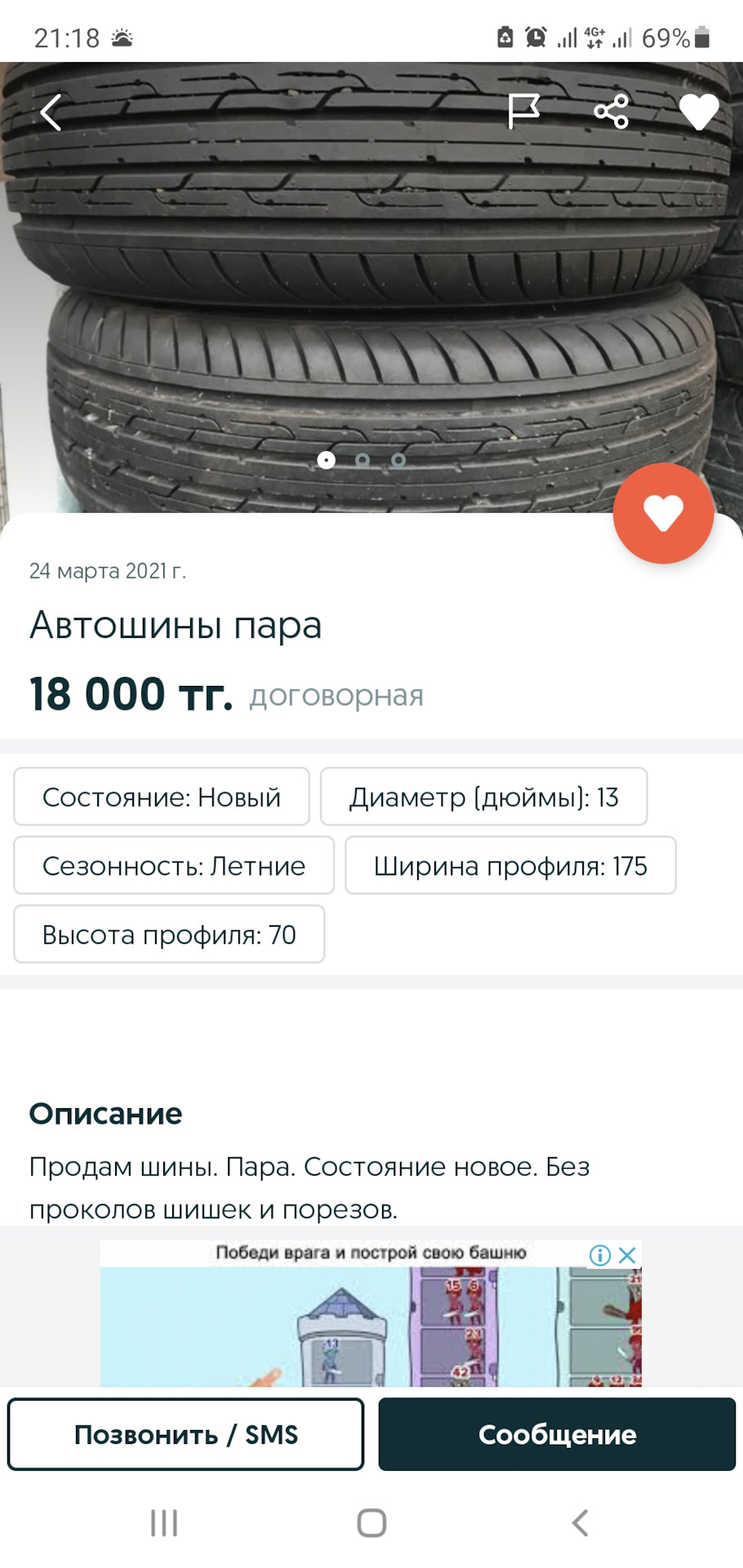Viewport: 743px width, 1568px height.
Task: Select the Сезонность: Летние chip
Action: click(174, 866)
